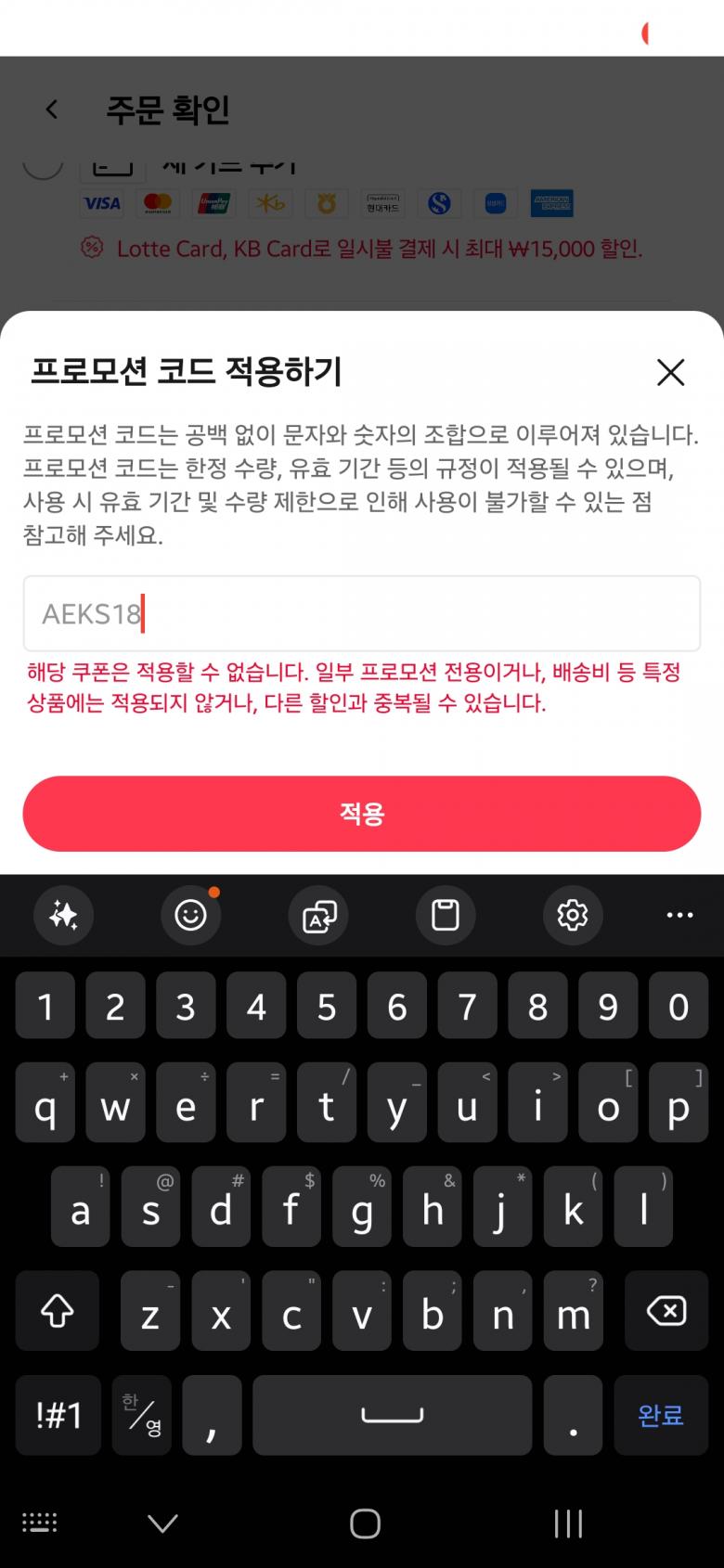
Task: Open keyboard settings gear
Action: [573, 915]
